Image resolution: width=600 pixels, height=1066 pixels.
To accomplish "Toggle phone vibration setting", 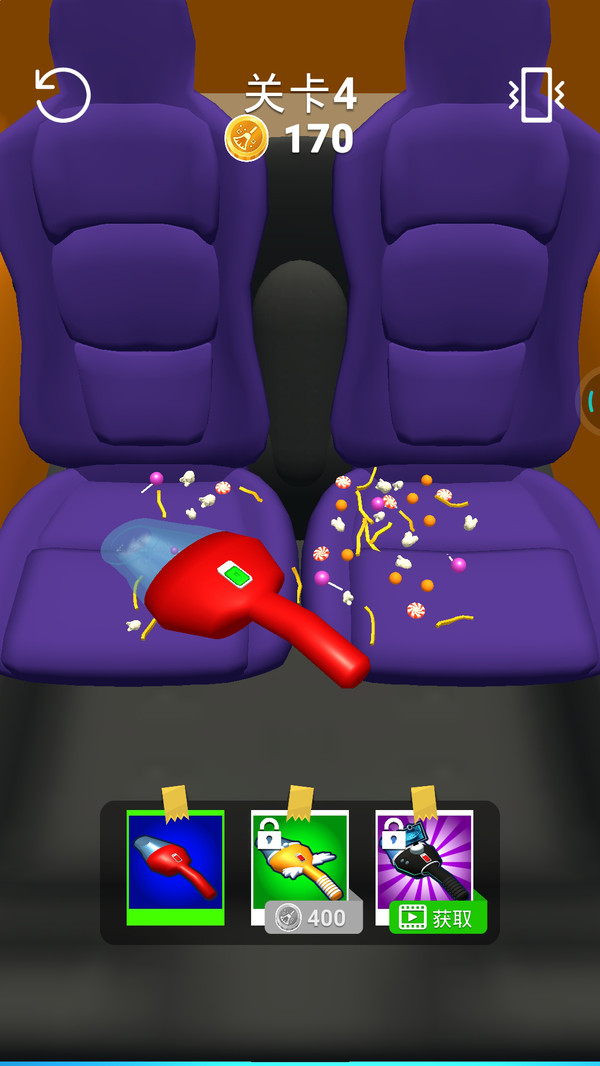I will click(536, 95).
